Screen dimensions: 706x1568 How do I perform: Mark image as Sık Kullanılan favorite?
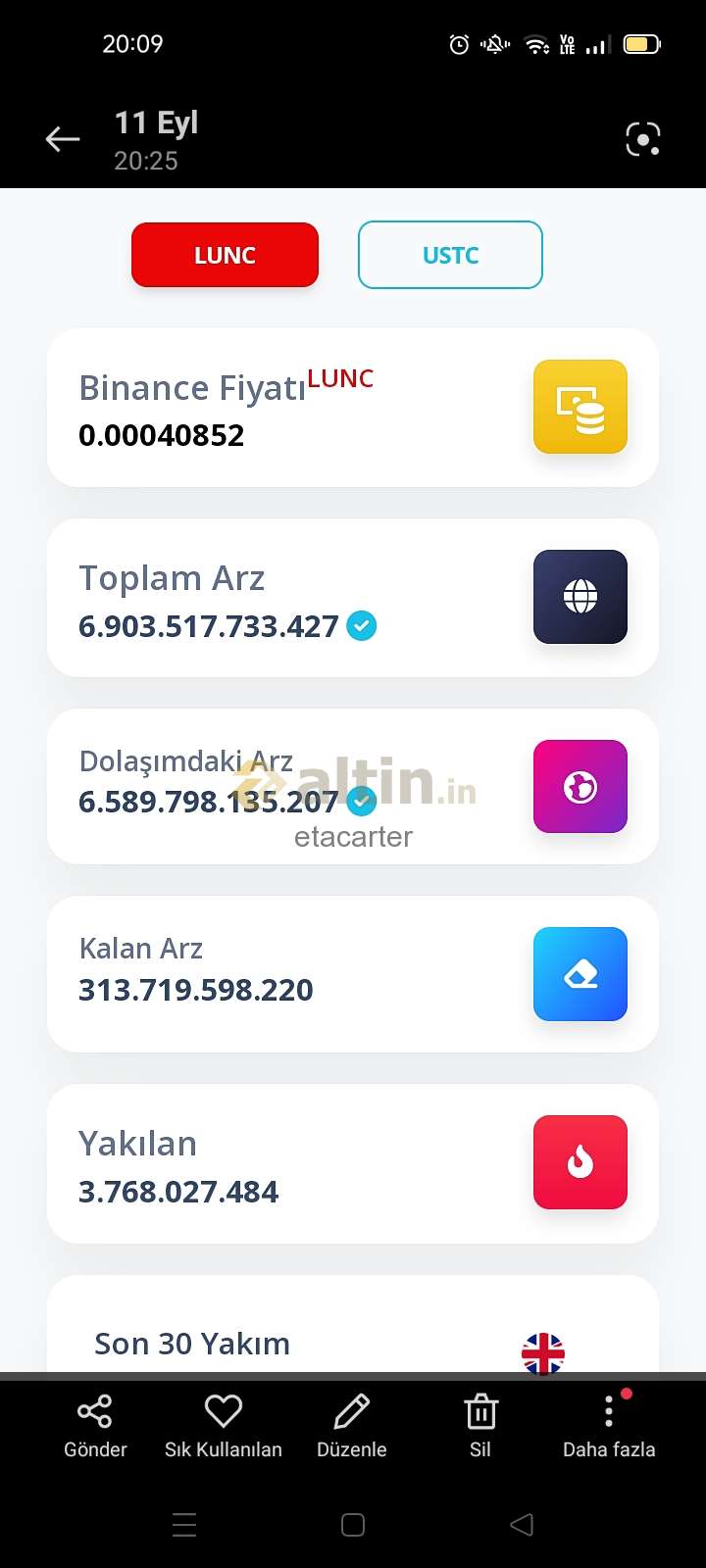tap(223, 1426)
